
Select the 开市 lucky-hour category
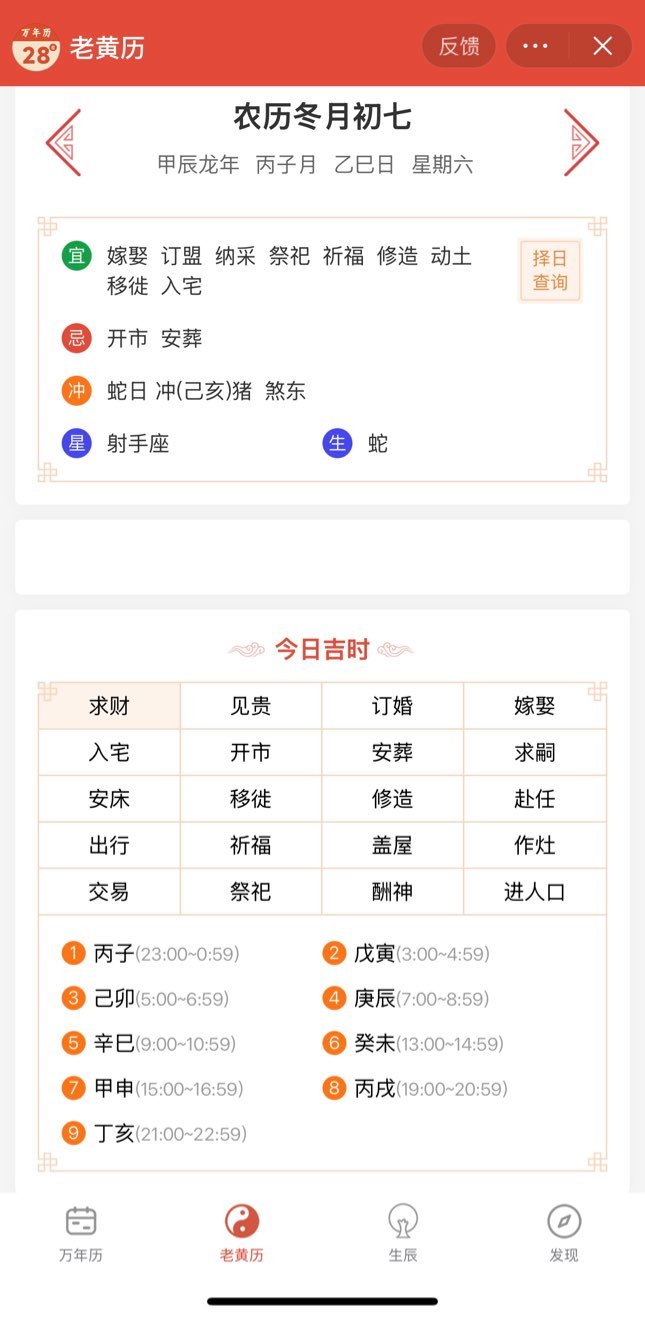pyautogui.click(x=251, y=752)
